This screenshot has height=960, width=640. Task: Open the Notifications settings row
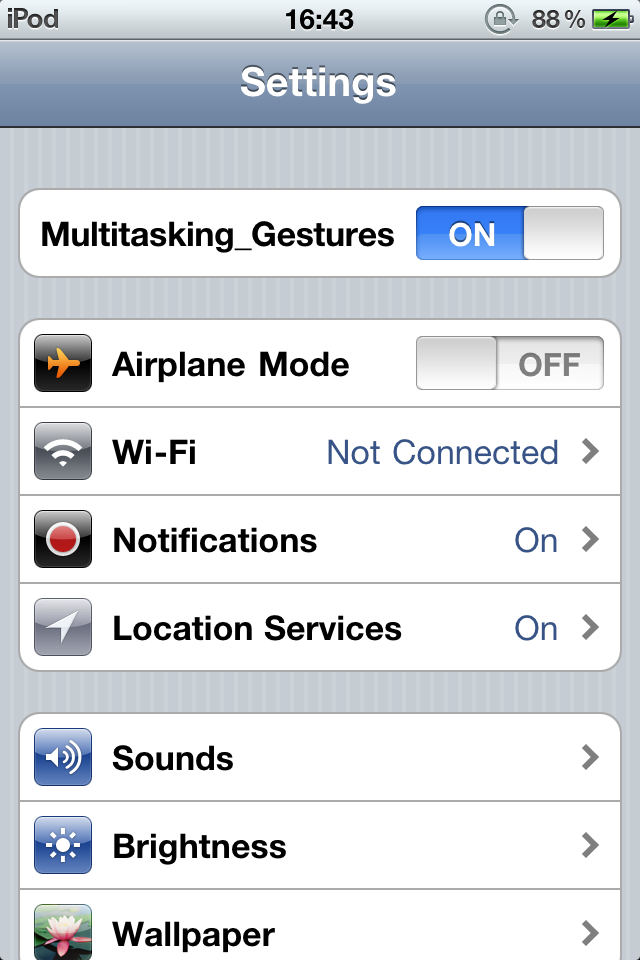point(320,540)
